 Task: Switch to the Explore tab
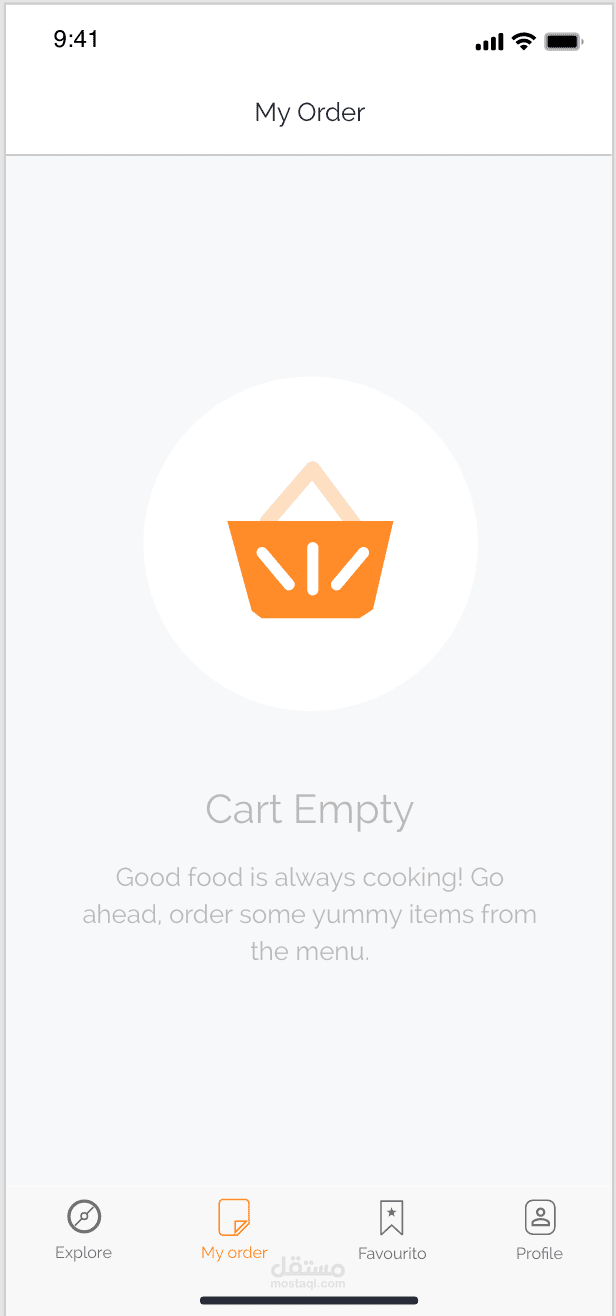pos(84,1231)
